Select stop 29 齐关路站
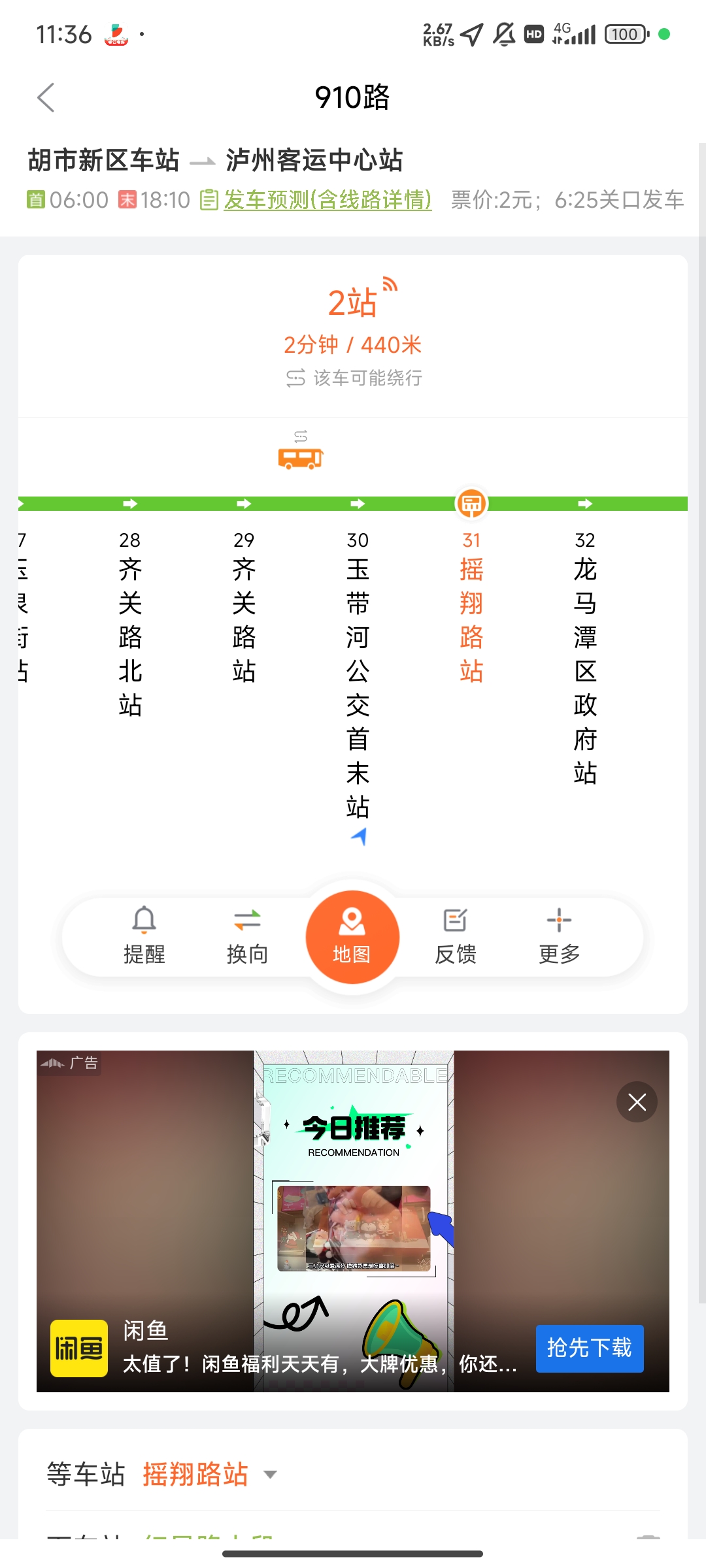This screenshot has width=706, height=1568. pos(244,608)
